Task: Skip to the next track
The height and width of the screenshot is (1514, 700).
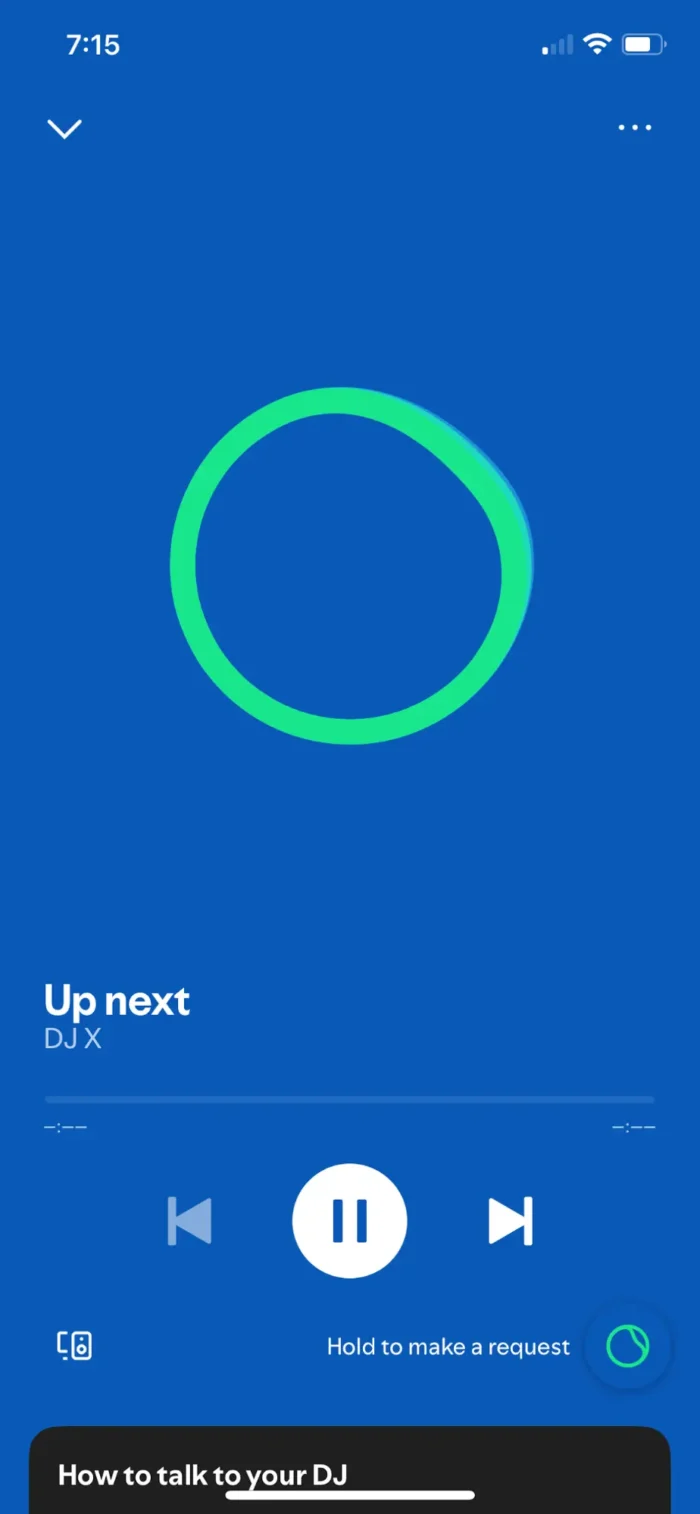Action: pyautogui.click(x=510, y=1221)
